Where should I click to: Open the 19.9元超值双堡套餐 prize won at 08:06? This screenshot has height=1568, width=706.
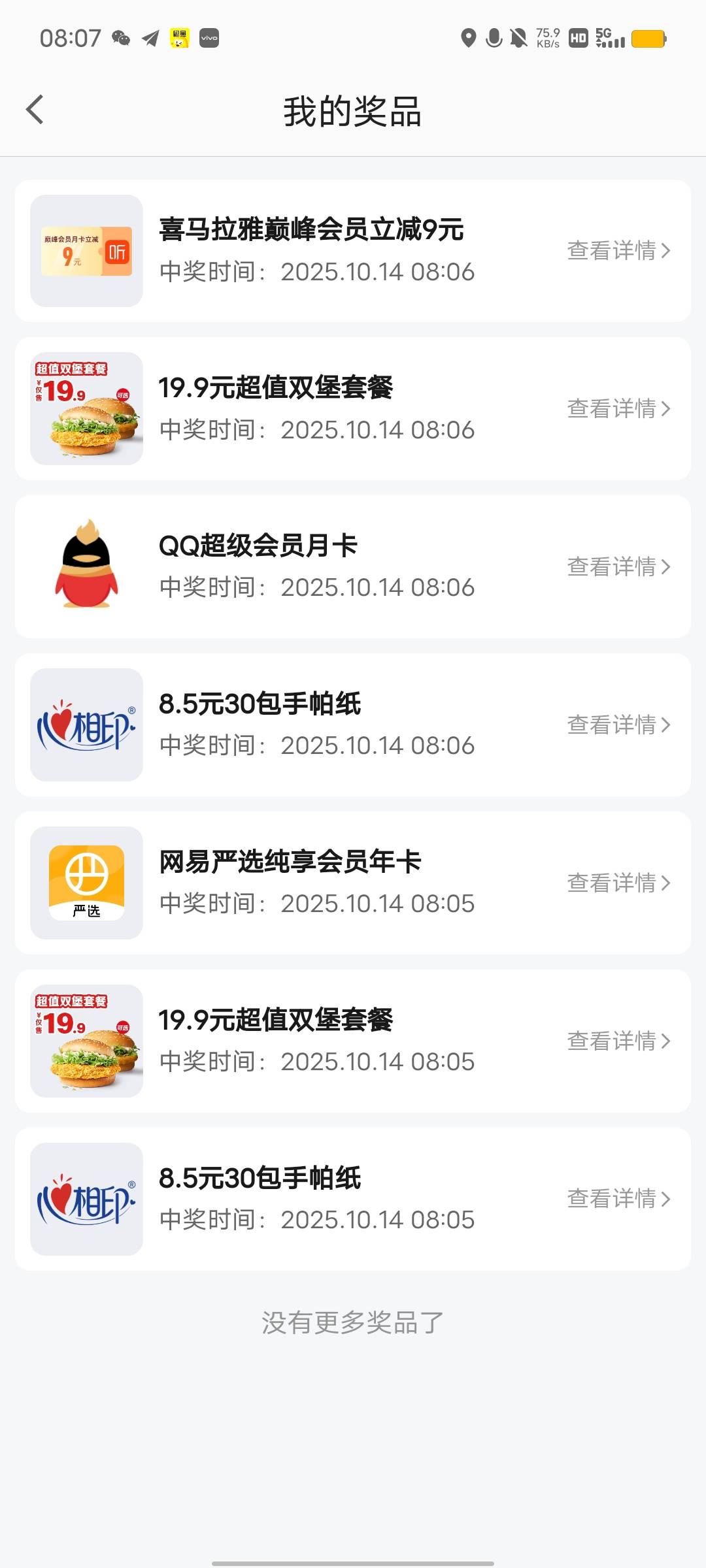pos(618,409)
